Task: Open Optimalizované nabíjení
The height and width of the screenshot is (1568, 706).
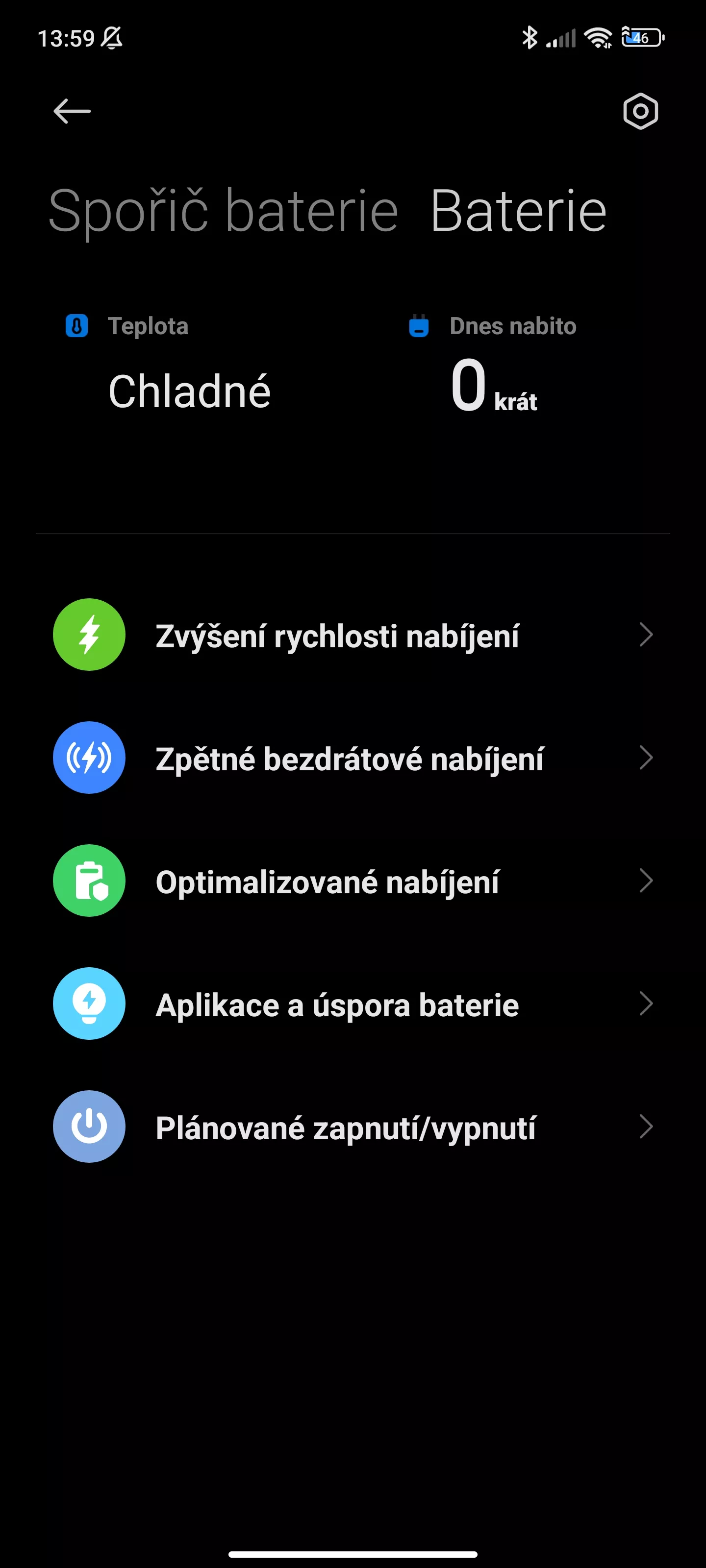Action: (353, 881)
